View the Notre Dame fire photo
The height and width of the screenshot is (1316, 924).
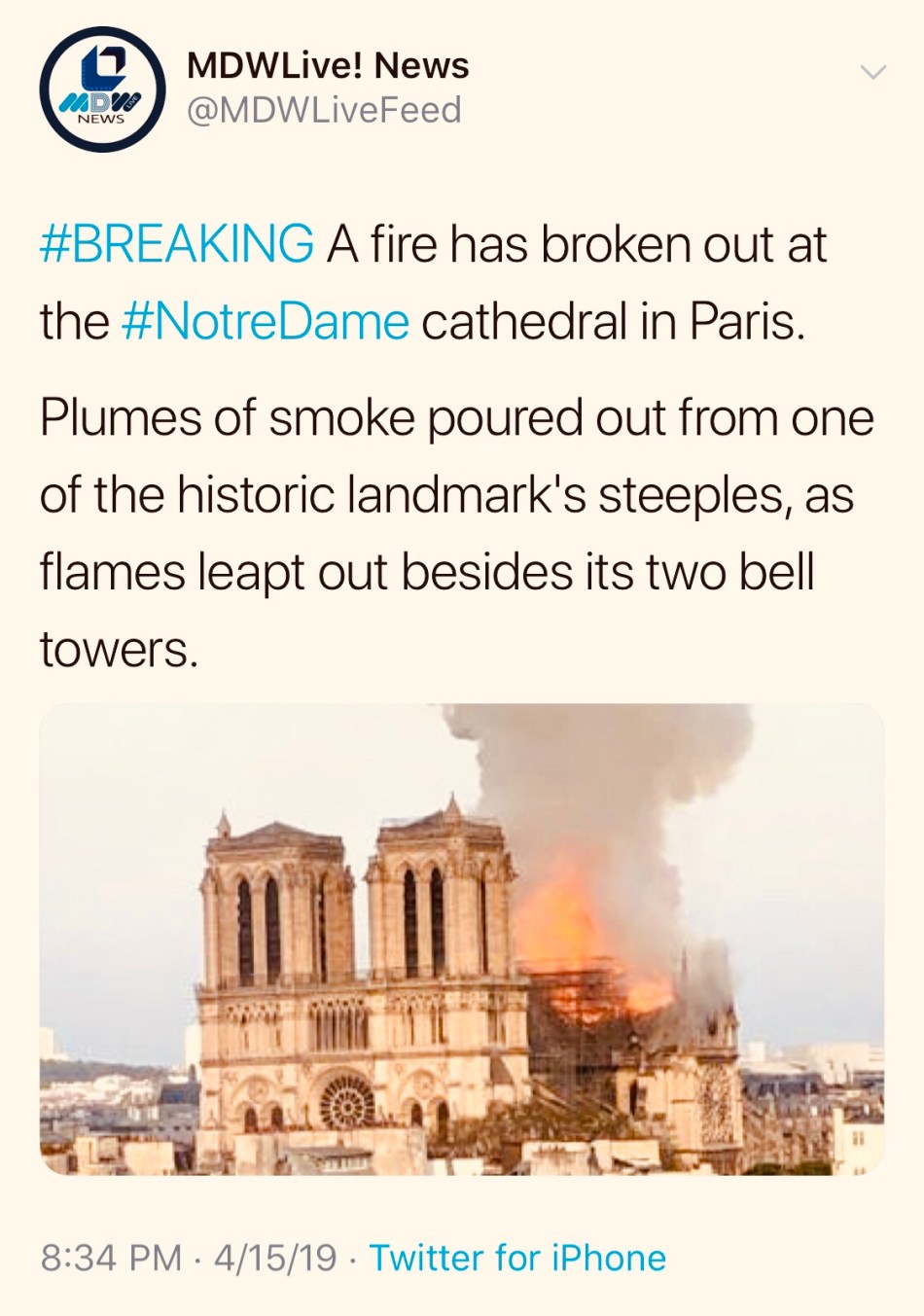pos(462,939)
